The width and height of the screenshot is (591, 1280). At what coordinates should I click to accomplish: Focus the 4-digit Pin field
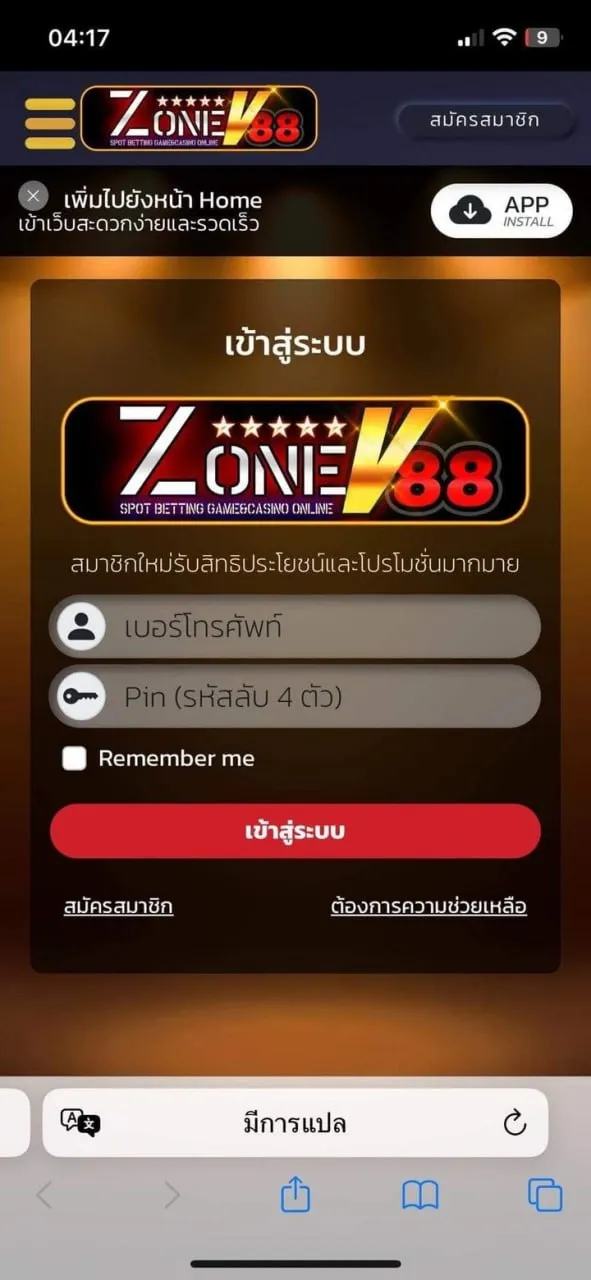click(295, 696)
